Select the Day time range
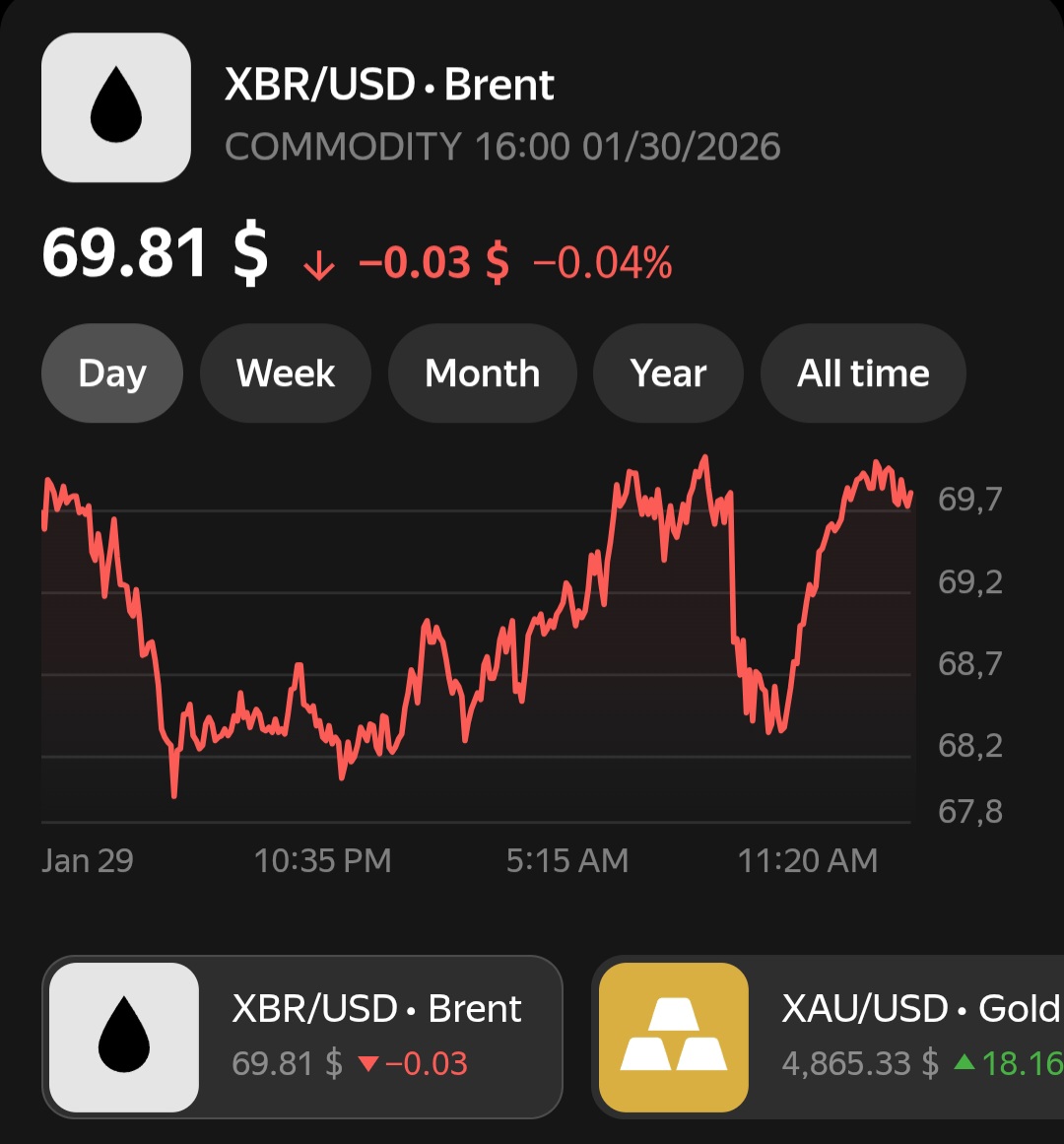 pos(112,373)
